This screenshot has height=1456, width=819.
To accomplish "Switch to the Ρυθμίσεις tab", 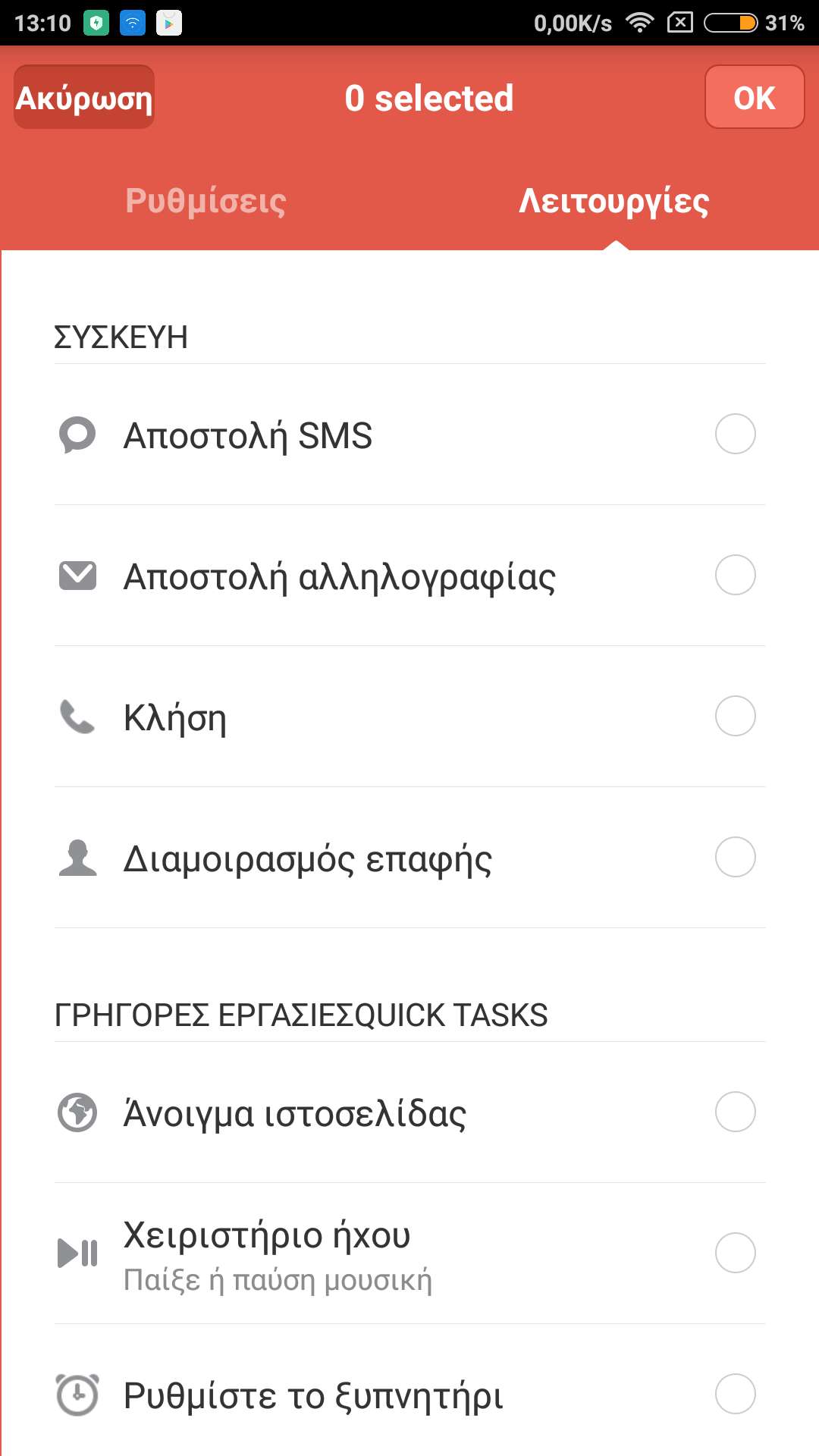I will tap(206, 201).
